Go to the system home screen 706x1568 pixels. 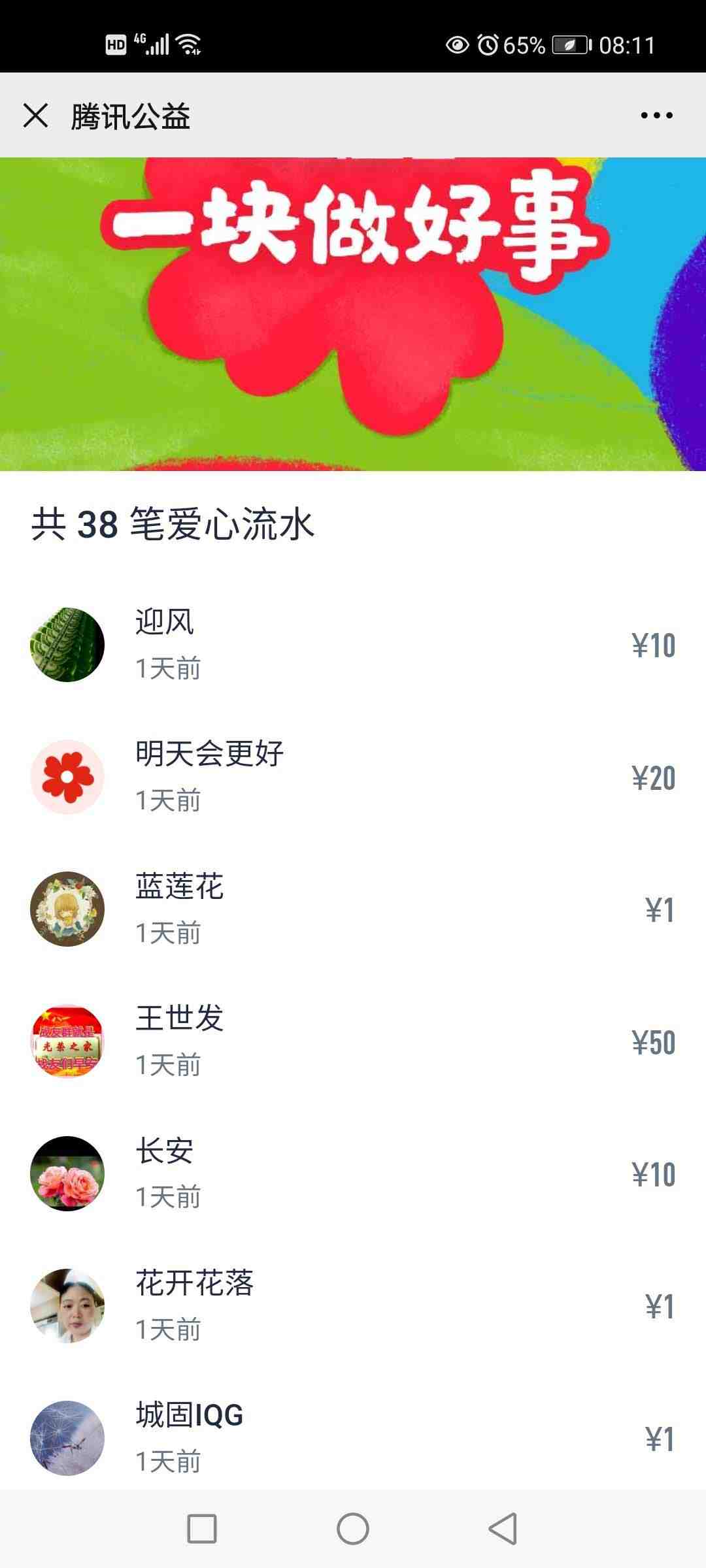353,1529
